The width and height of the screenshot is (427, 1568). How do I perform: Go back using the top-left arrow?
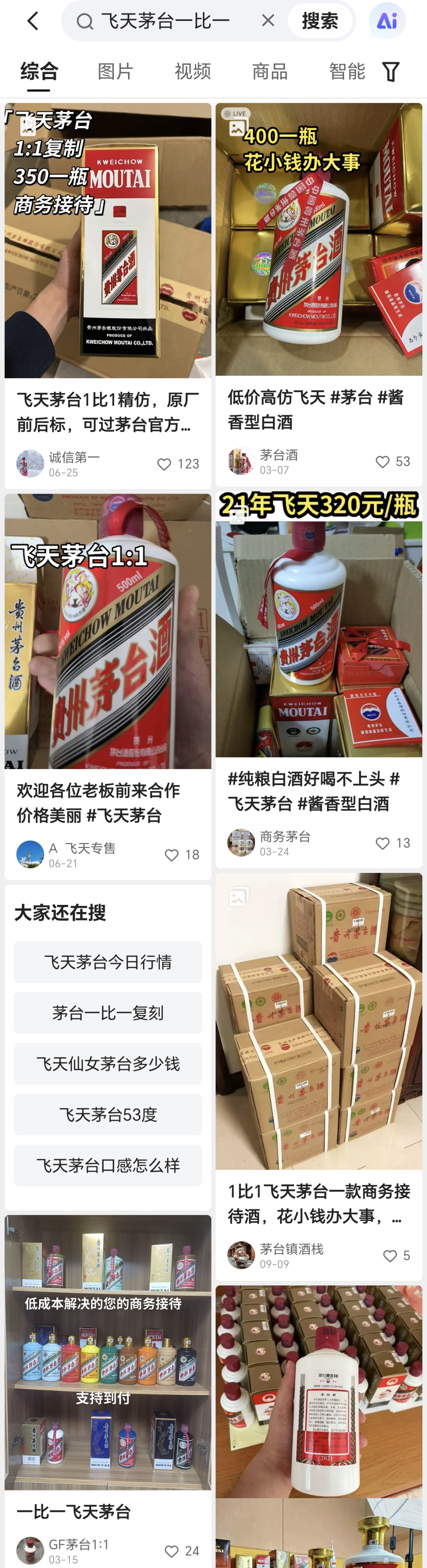pos(33,21)
